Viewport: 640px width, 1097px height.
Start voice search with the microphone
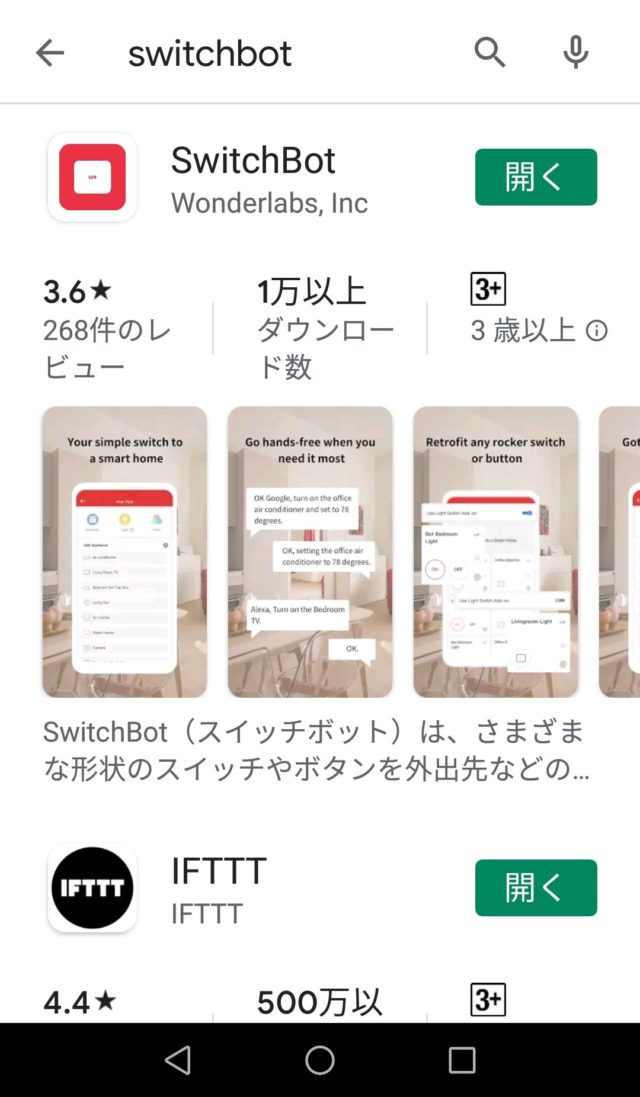(576, 52)
